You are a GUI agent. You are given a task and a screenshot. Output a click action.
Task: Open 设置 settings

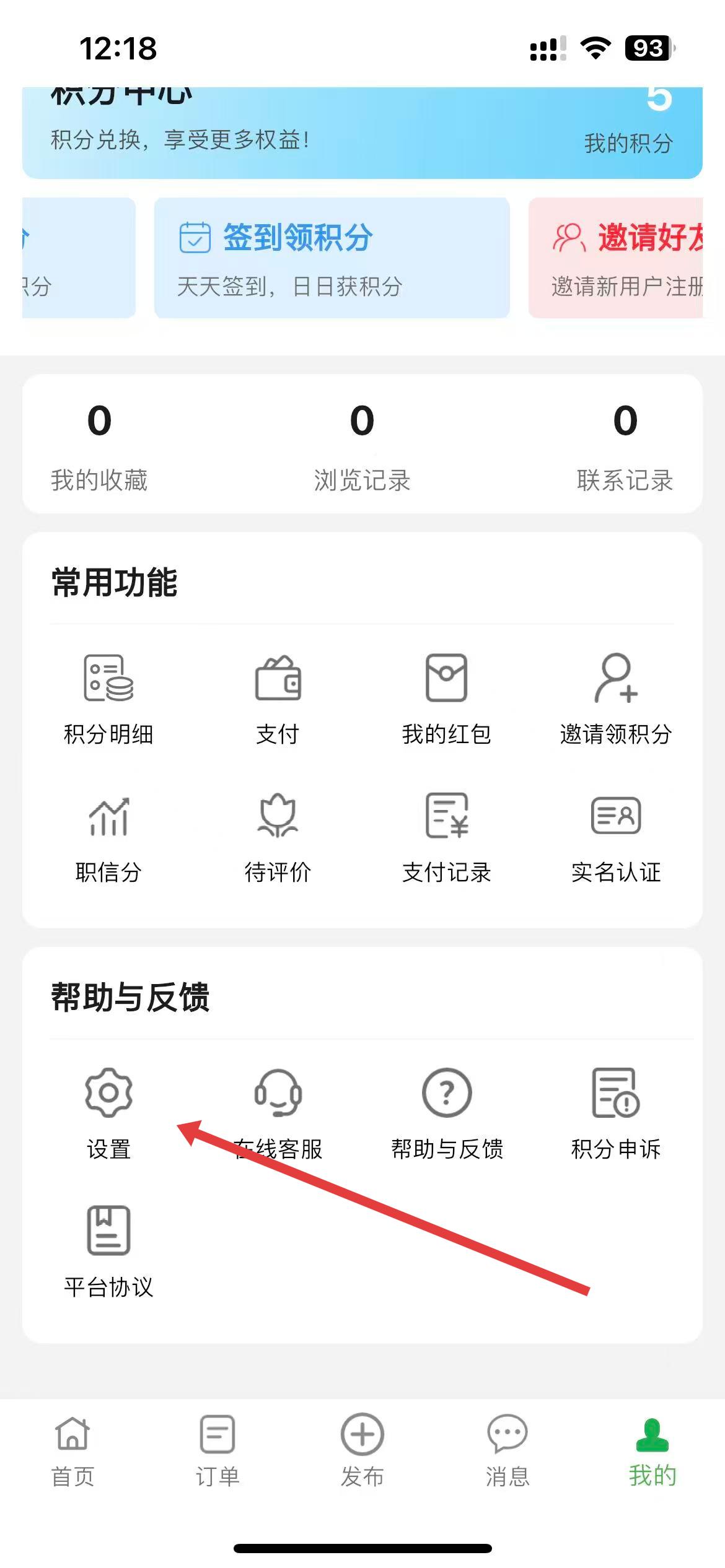click(108, 1094)
